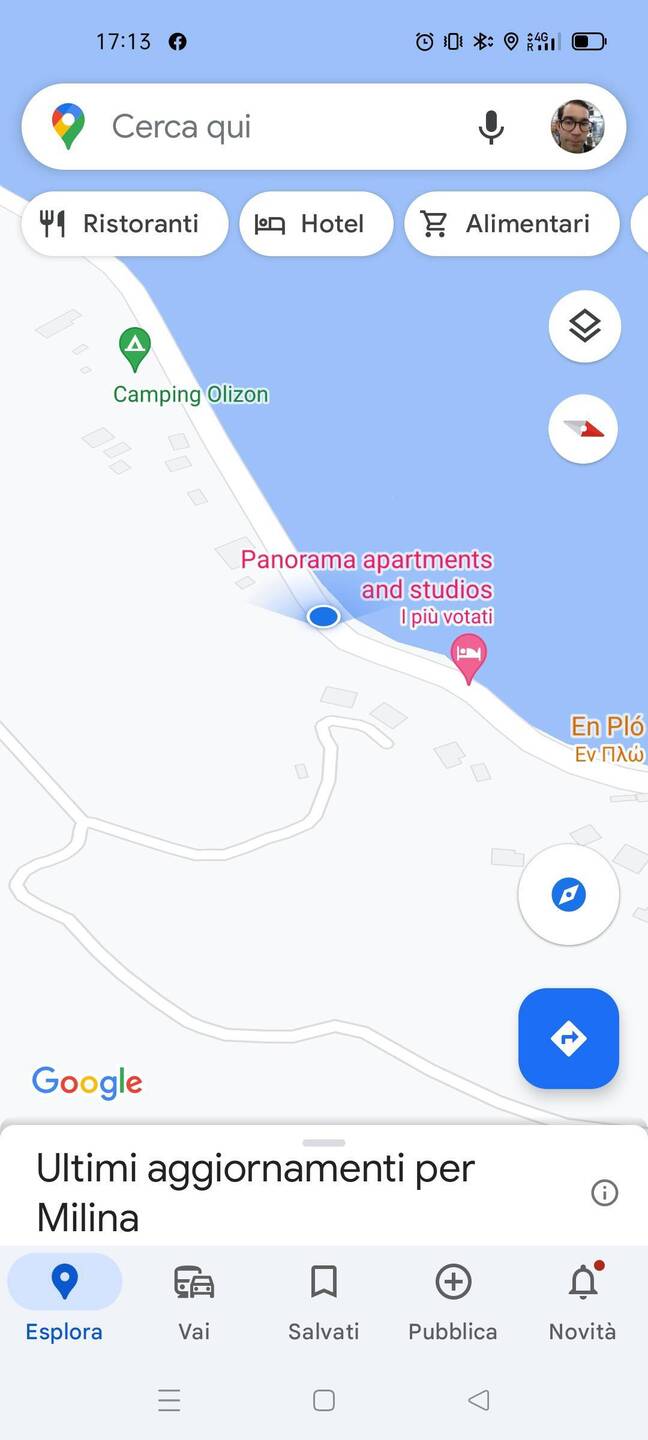This screenshot has width=648, height=1440.
Task: Select the Panorama apartments and studios pin
Action: pos(468,657)
